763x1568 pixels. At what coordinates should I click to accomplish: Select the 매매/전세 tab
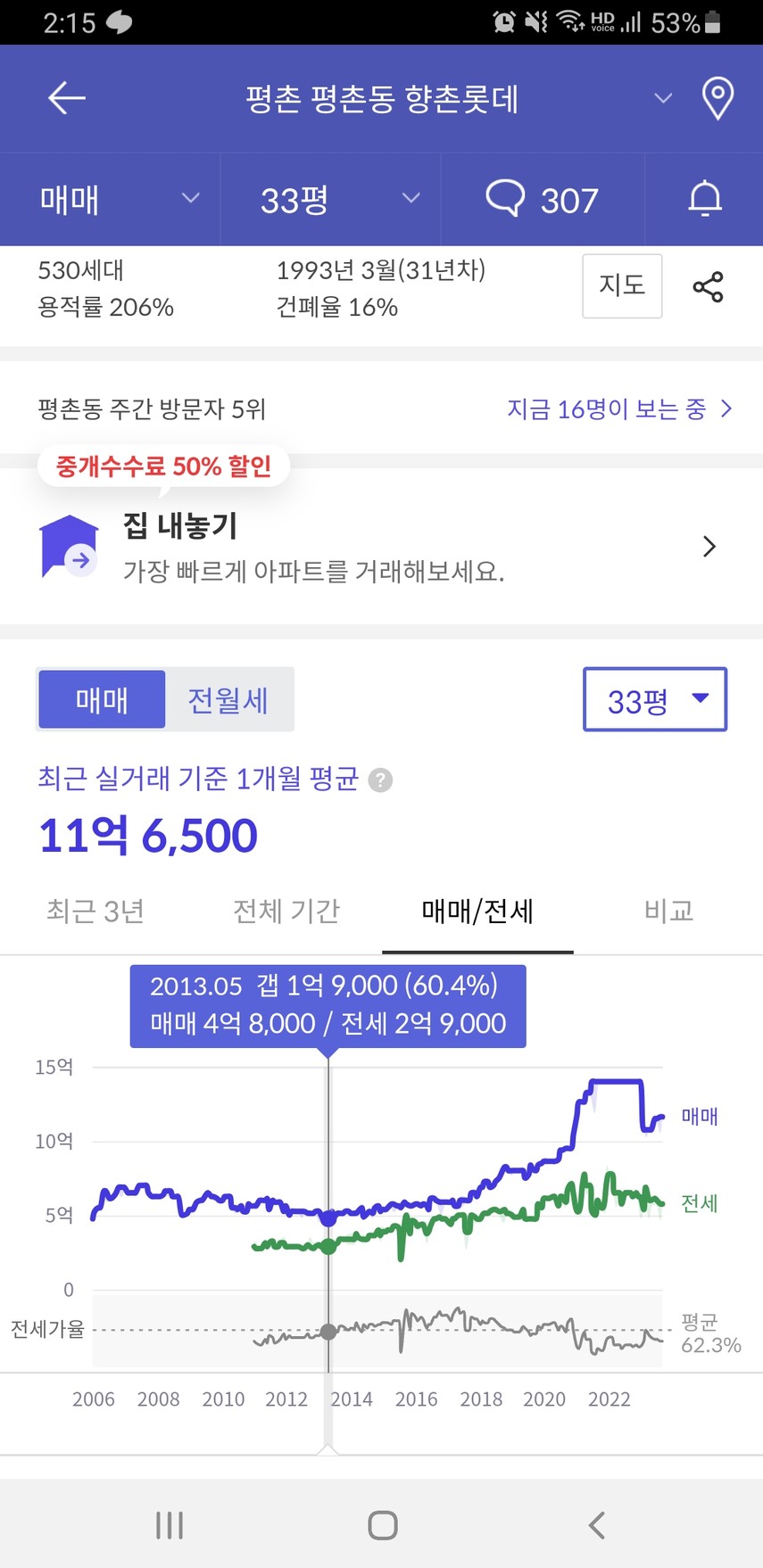477,911
